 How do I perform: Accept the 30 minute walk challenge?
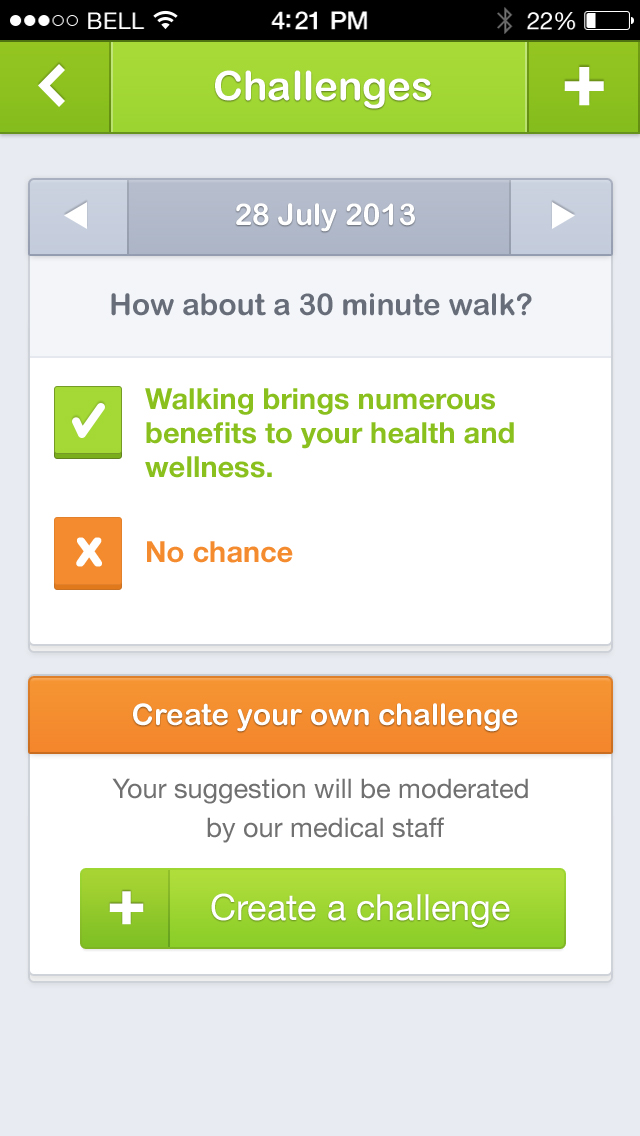[88, 422]
